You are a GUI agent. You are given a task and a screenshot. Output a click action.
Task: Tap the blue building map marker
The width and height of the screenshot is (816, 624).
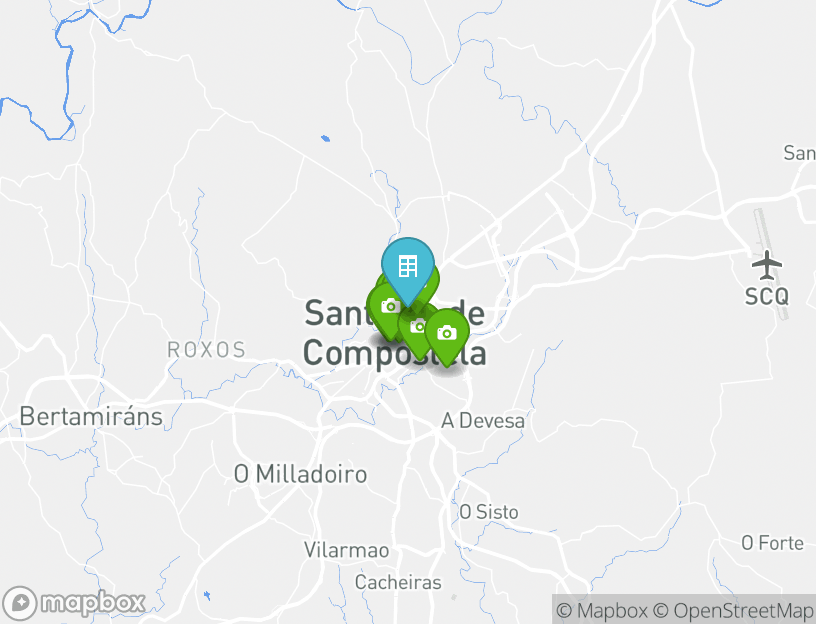point(407,266)
